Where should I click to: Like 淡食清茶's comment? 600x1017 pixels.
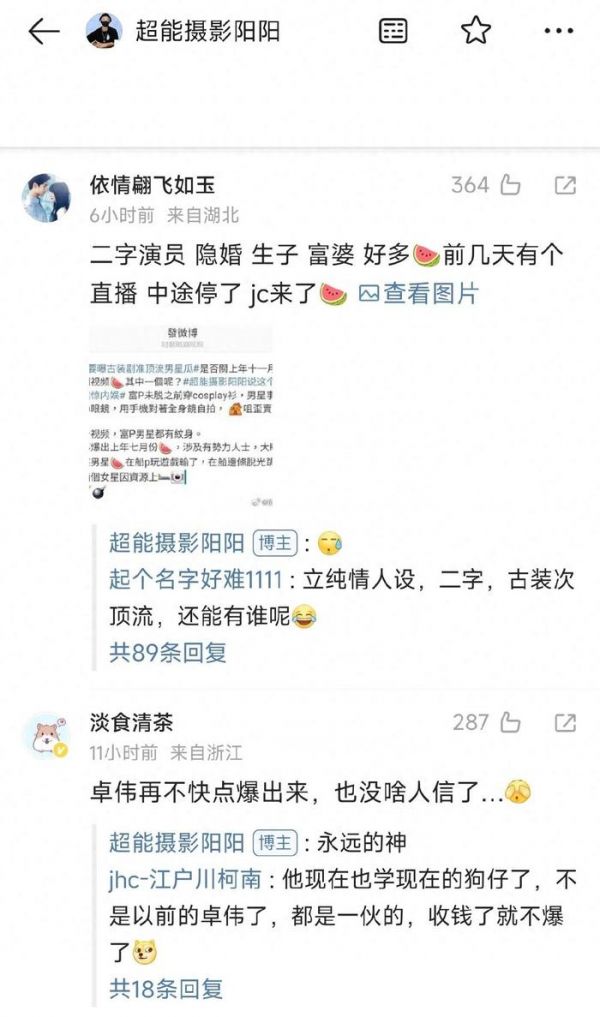509,722
